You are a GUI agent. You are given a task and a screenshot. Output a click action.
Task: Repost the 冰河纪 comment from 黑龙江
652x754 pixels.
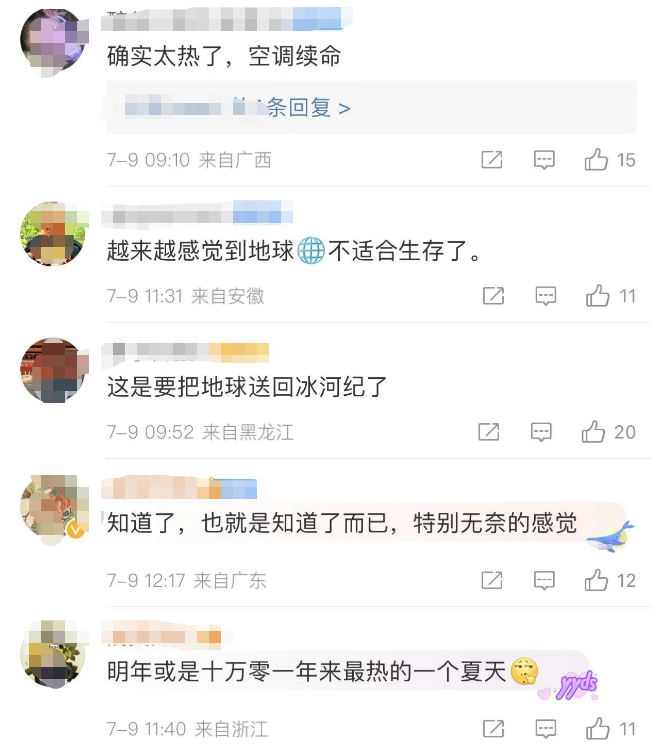click(489, 432)
